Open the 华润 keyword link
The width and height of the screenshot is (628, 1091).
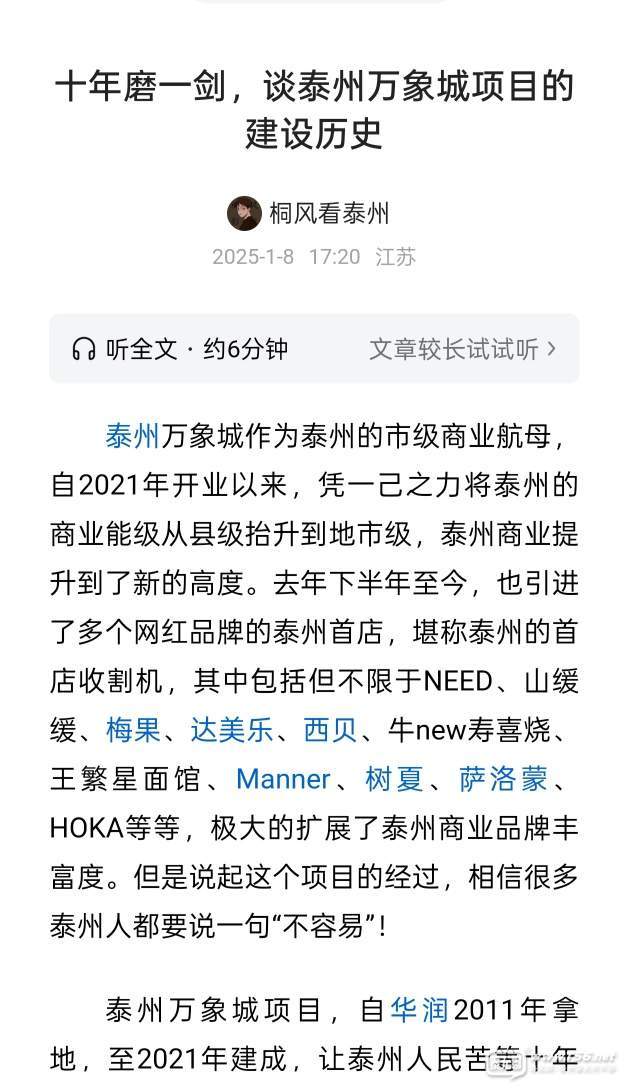418,1009
